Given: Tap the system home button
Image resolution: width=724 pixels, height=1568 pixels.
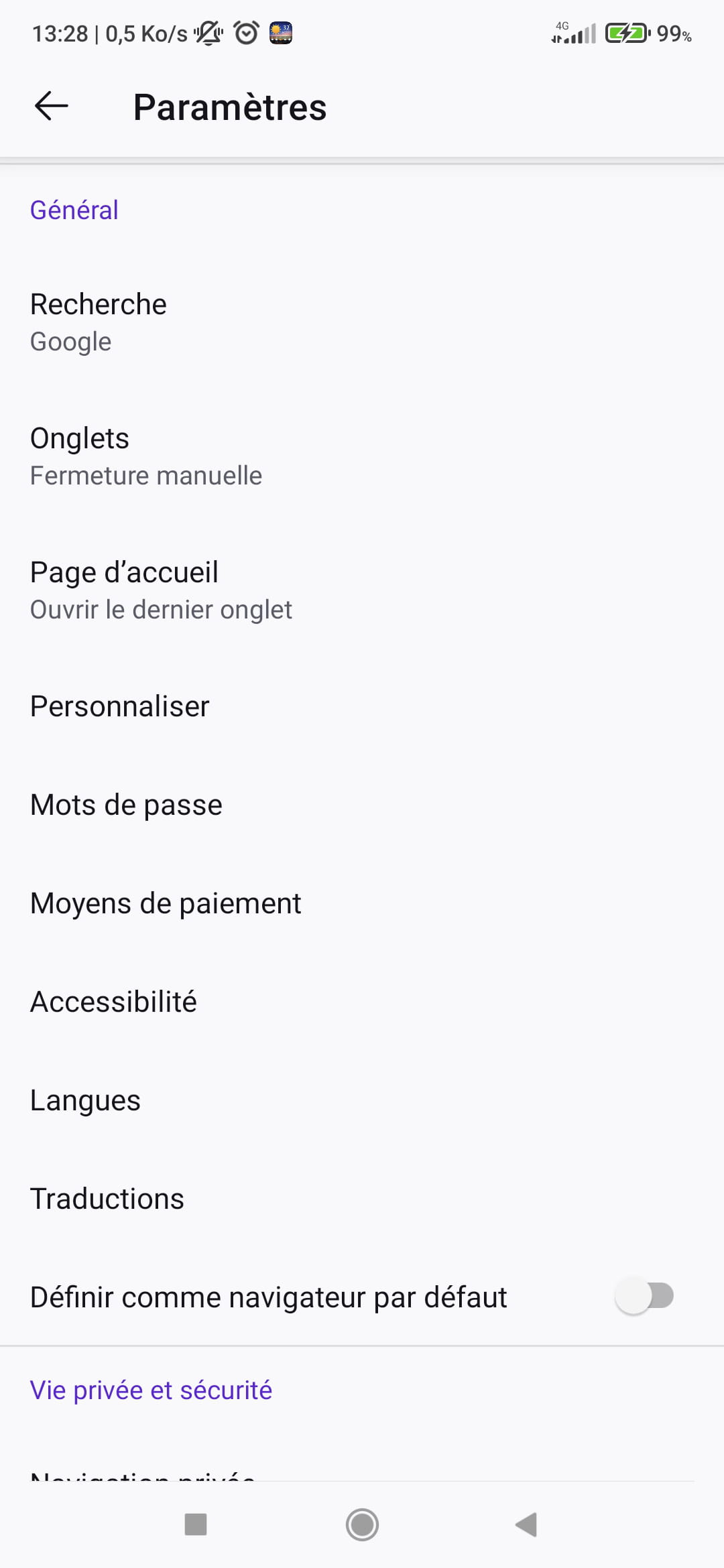Looking at the screenshot, I should [x=362, y=1524].
